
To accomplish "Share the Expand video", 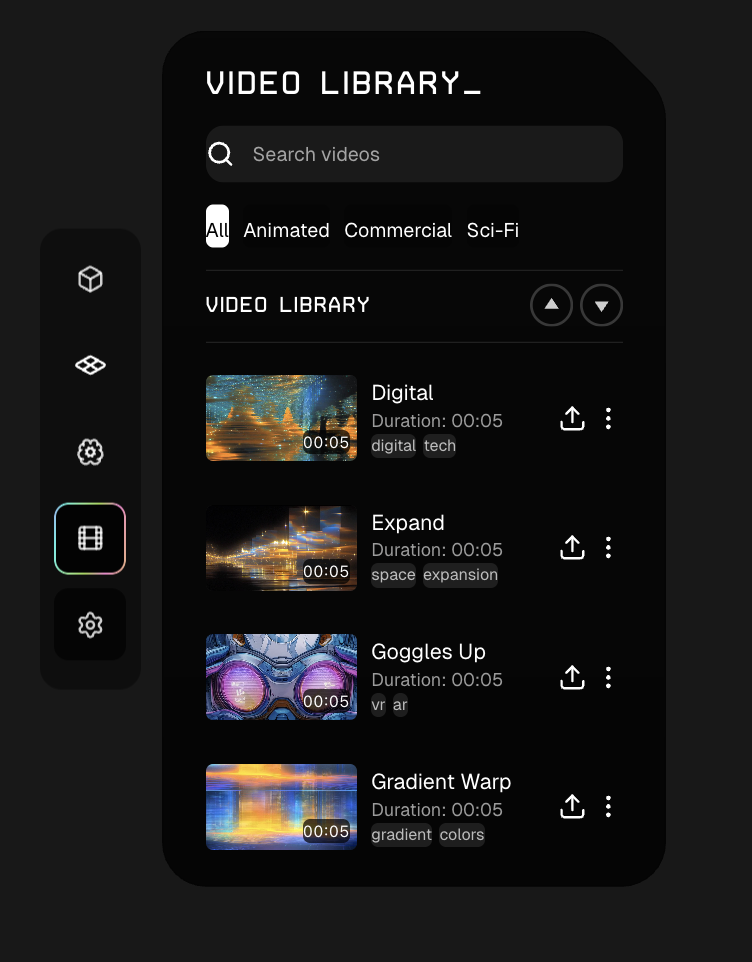I will coord(572,548).
